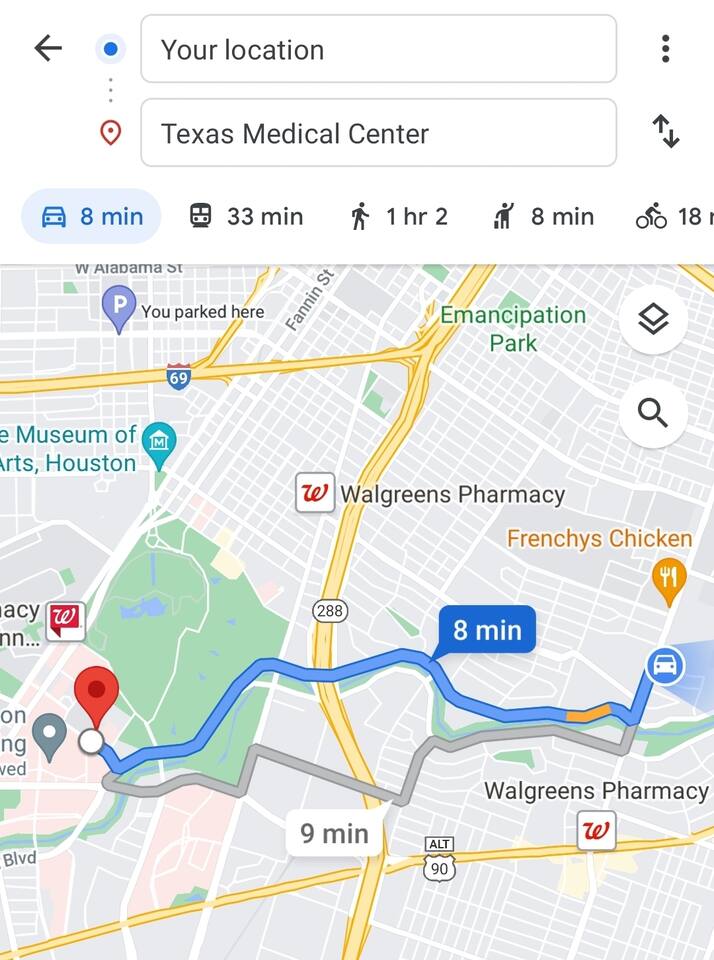Open the You parked here marker
Screen dimensions: 714x960
pyautogui.click(x=119, y=308)
